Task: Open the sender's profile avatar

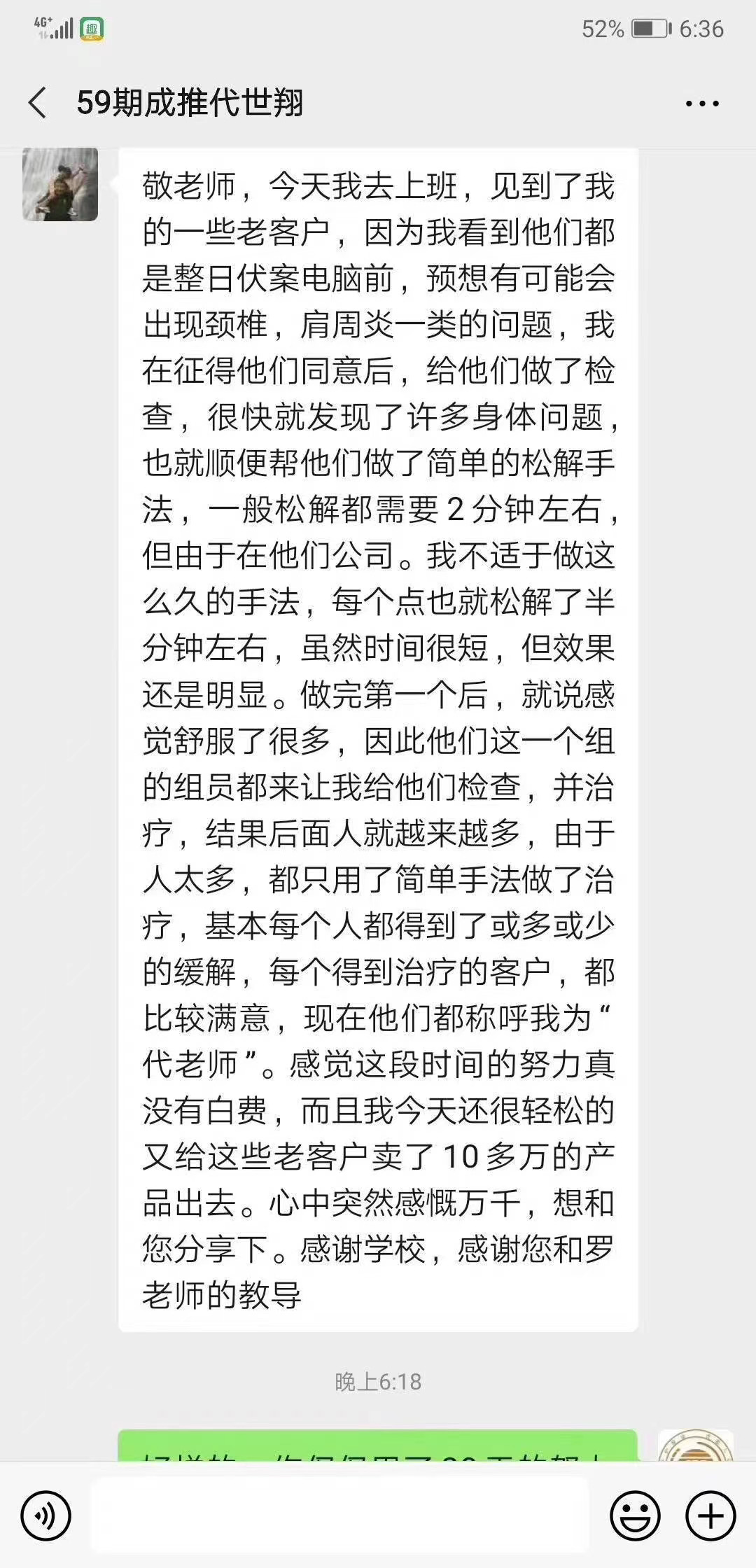Action: tap(60, 184)
